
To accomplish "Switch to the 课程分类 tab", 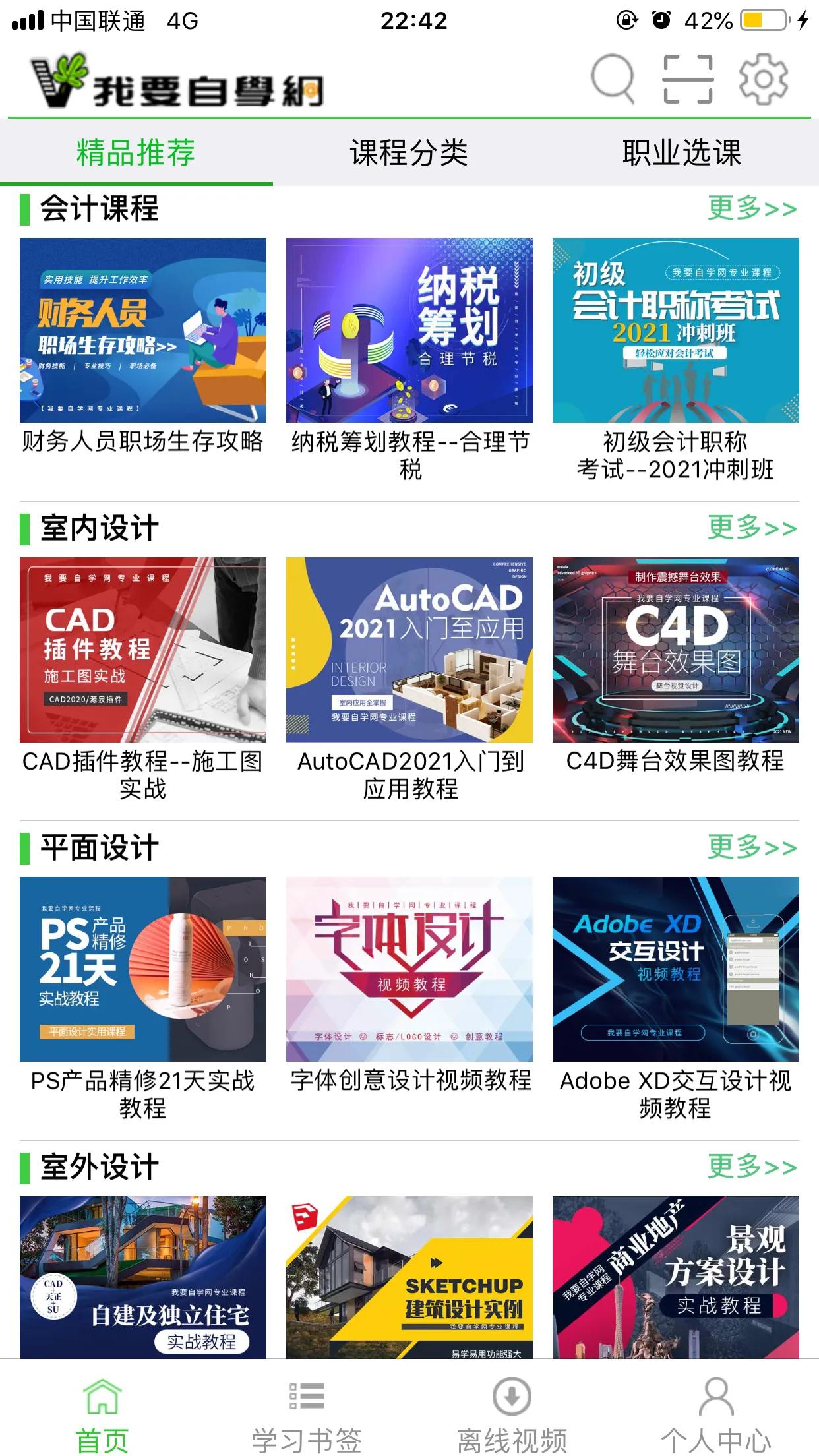I will click(x=409, y=153).
